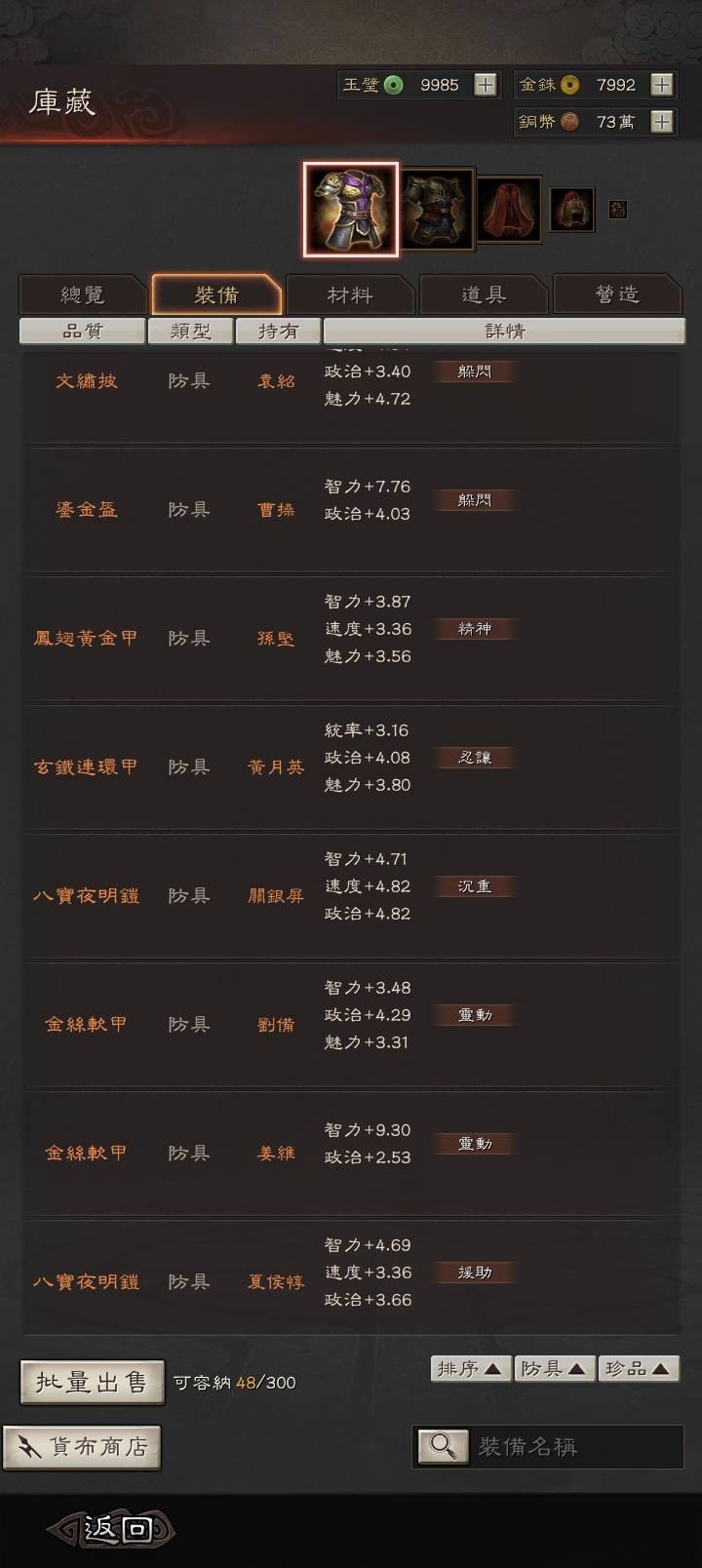Click the plus icon beside 金銖 7992
This screenshot has height=1568, width=702.
pos(661,85)
